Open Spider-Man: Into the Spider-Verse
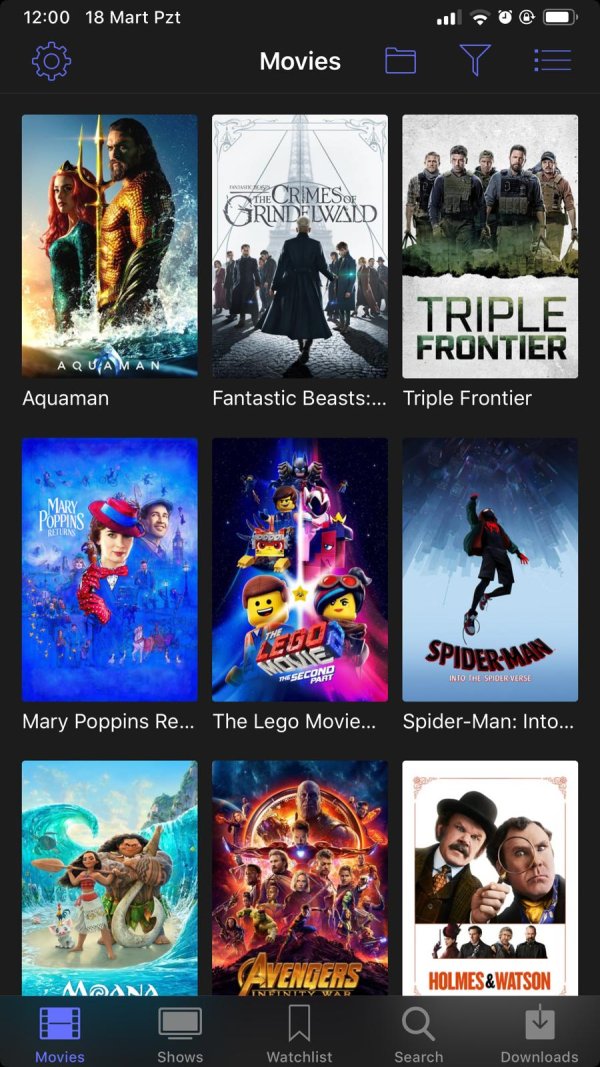The width and height of the screenshot is (600, 1067). click(x=490, y=569)
